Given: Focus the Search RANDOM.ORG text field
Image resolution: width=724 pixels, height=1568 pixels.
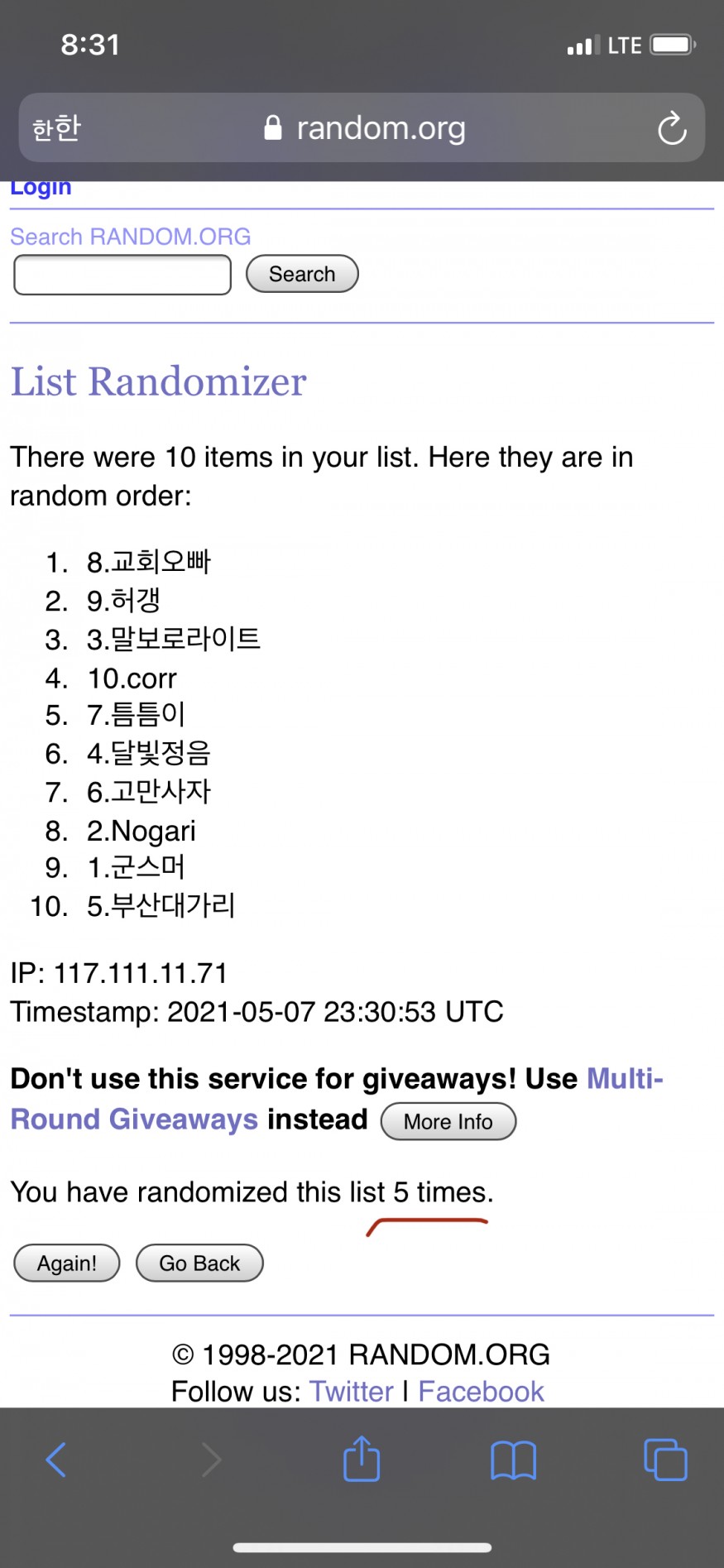Looking at the screenshot, I should click(x=122, y=275).
